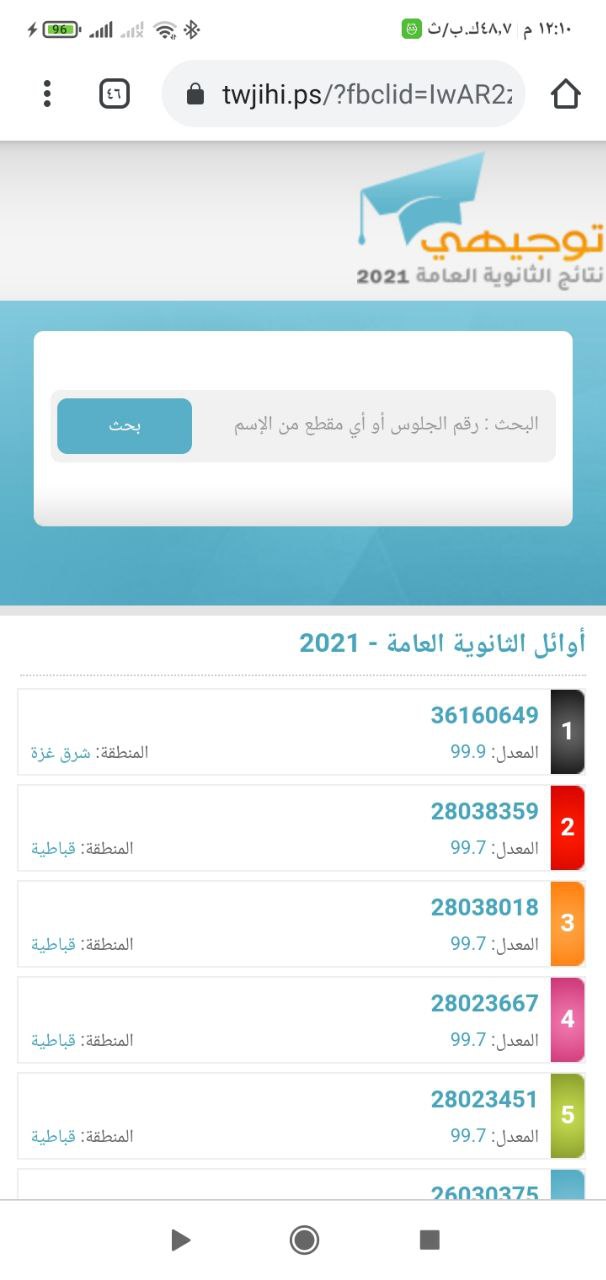Go to the browser home page
Viewport: 606px width, 1280px height.
pos(565,94)
